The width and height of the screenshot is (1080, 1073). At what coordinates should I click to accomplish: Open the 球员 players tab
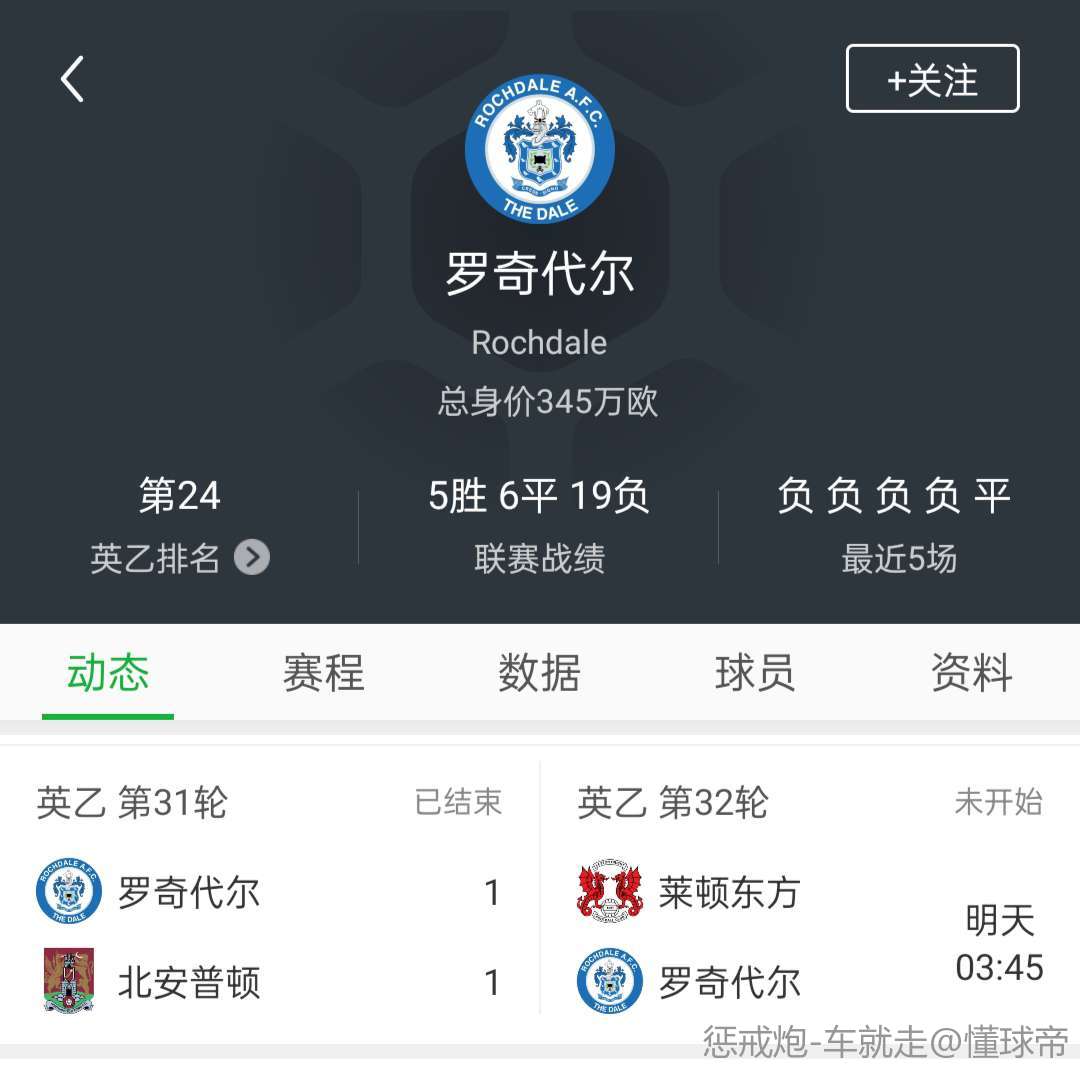[755, 673]
